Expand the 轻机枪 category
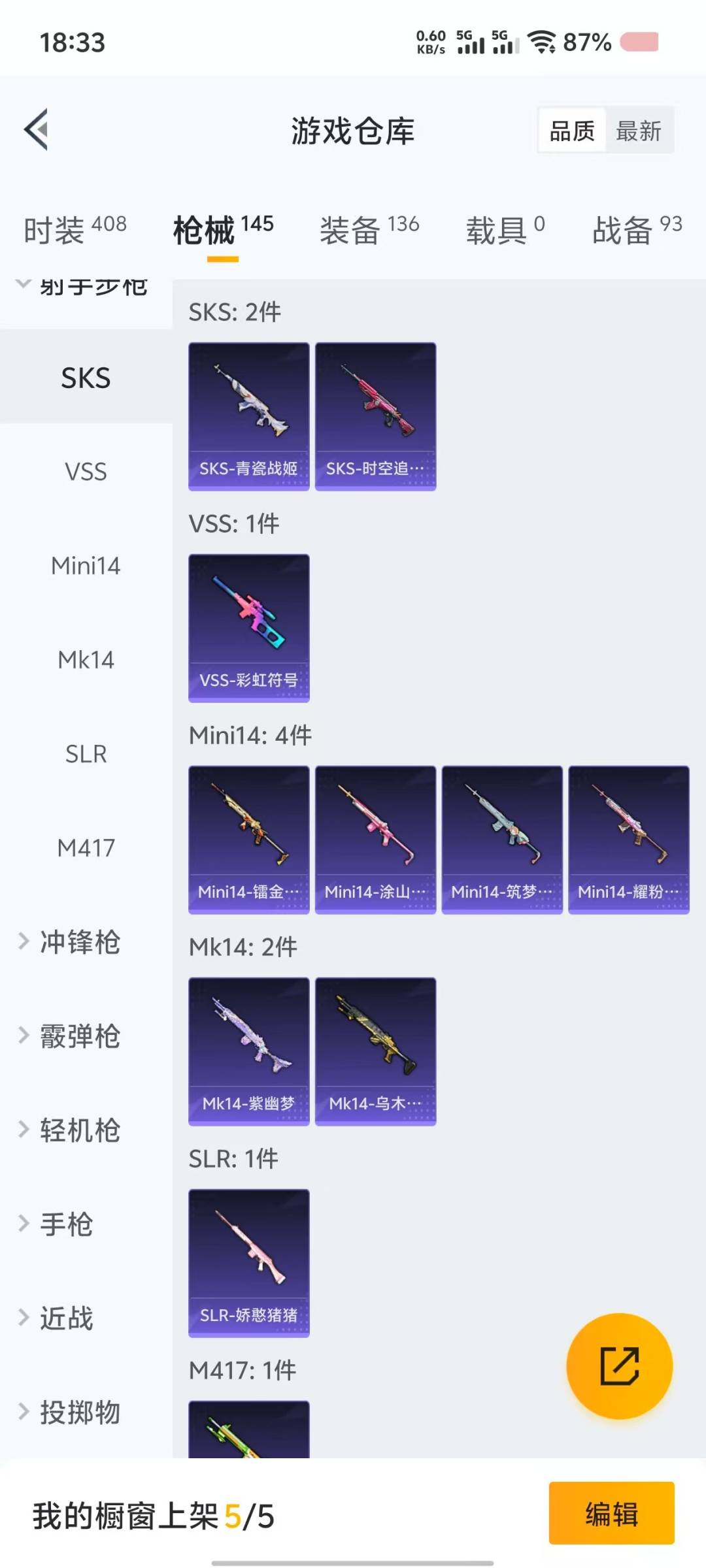 (78, 1130)
